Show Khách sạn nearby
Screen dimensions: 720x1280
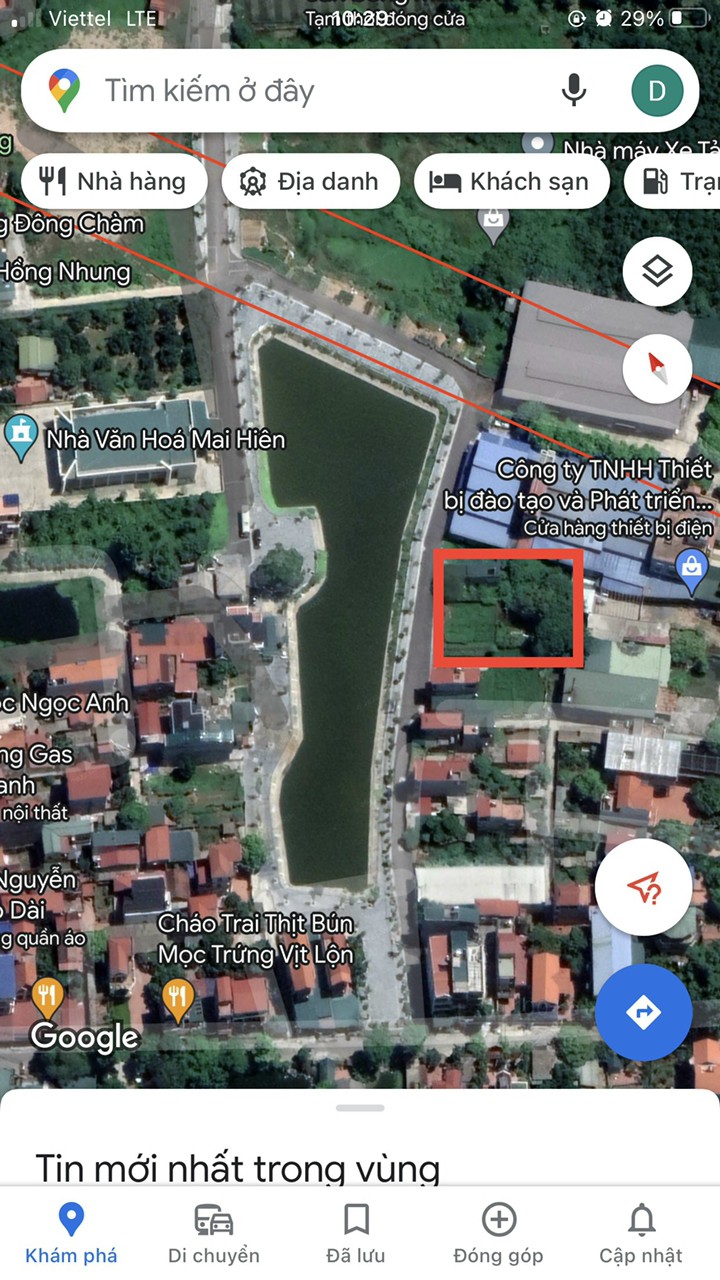tap(513, 181)
